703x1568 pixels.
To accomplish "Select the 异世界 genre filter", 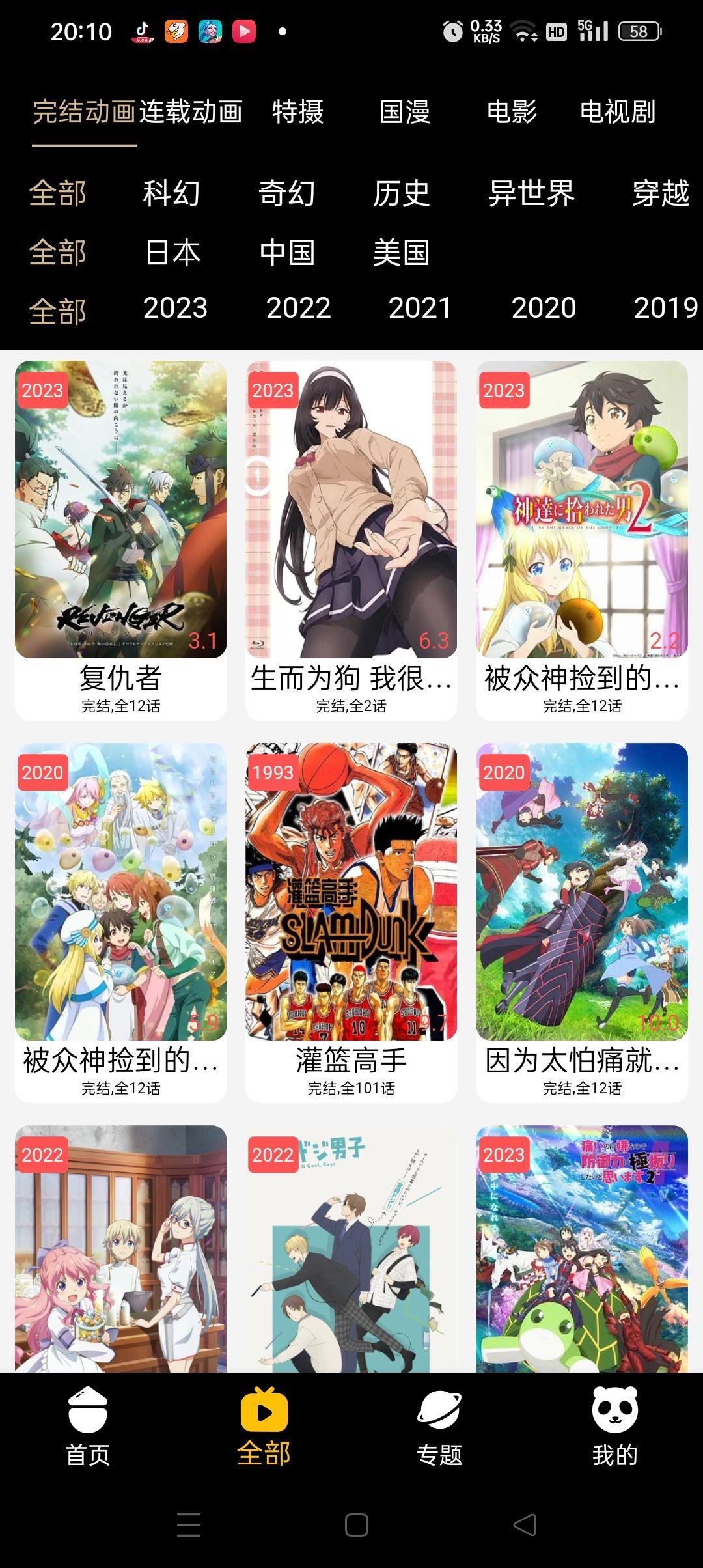I will [531, 193].
